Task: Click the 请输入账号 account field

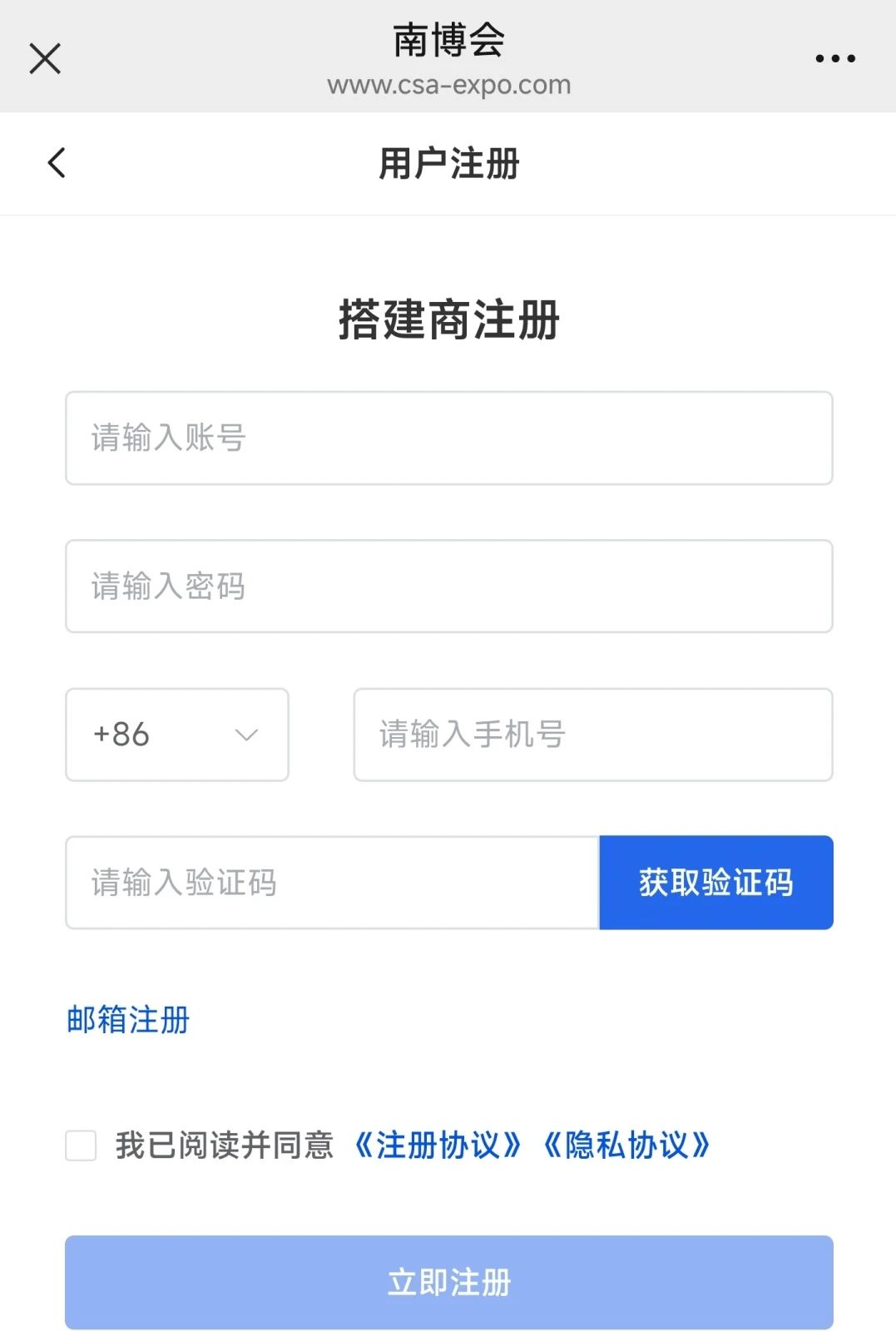Action: 448,438
